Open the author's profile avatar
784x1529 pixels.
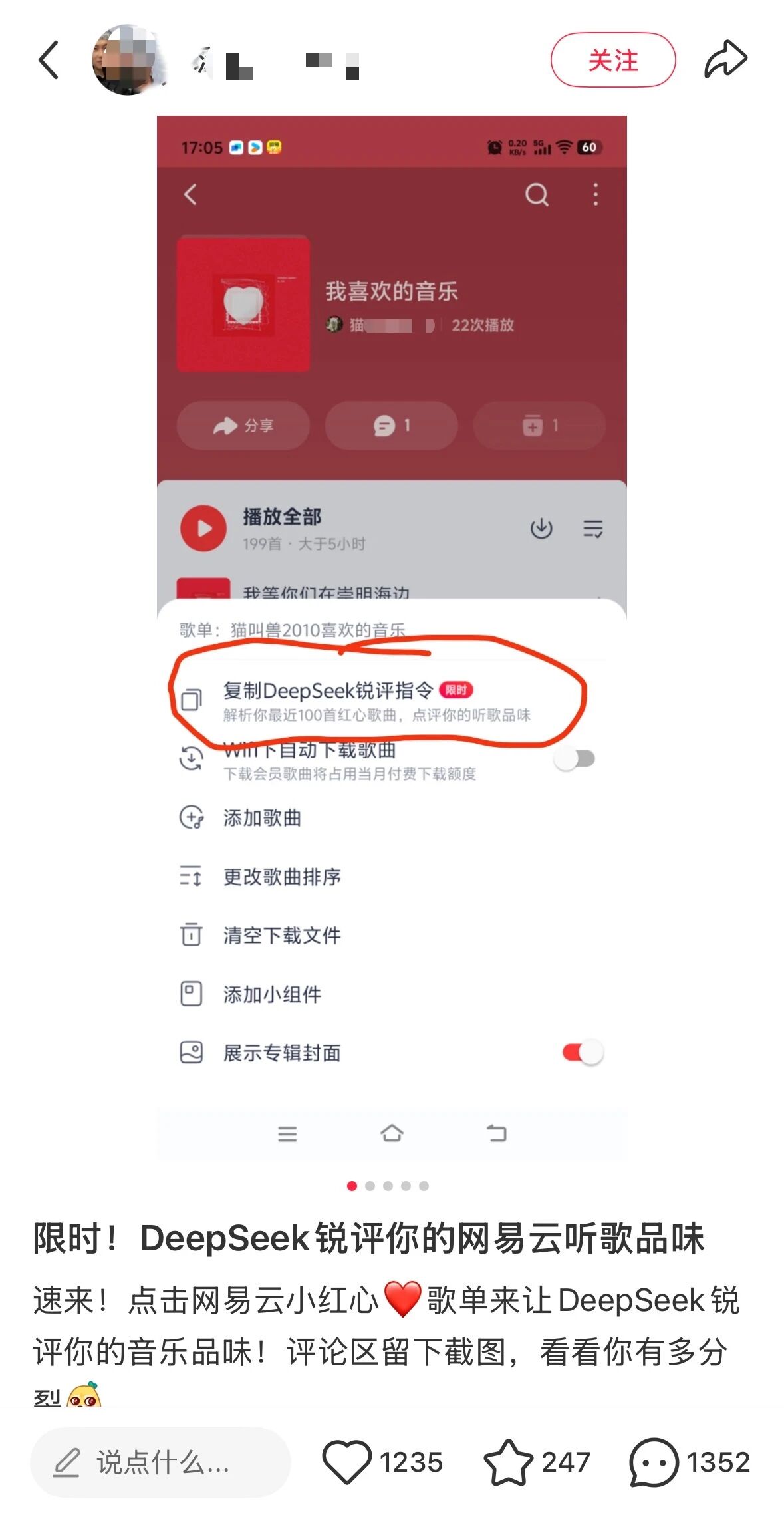tap(127, 60)
